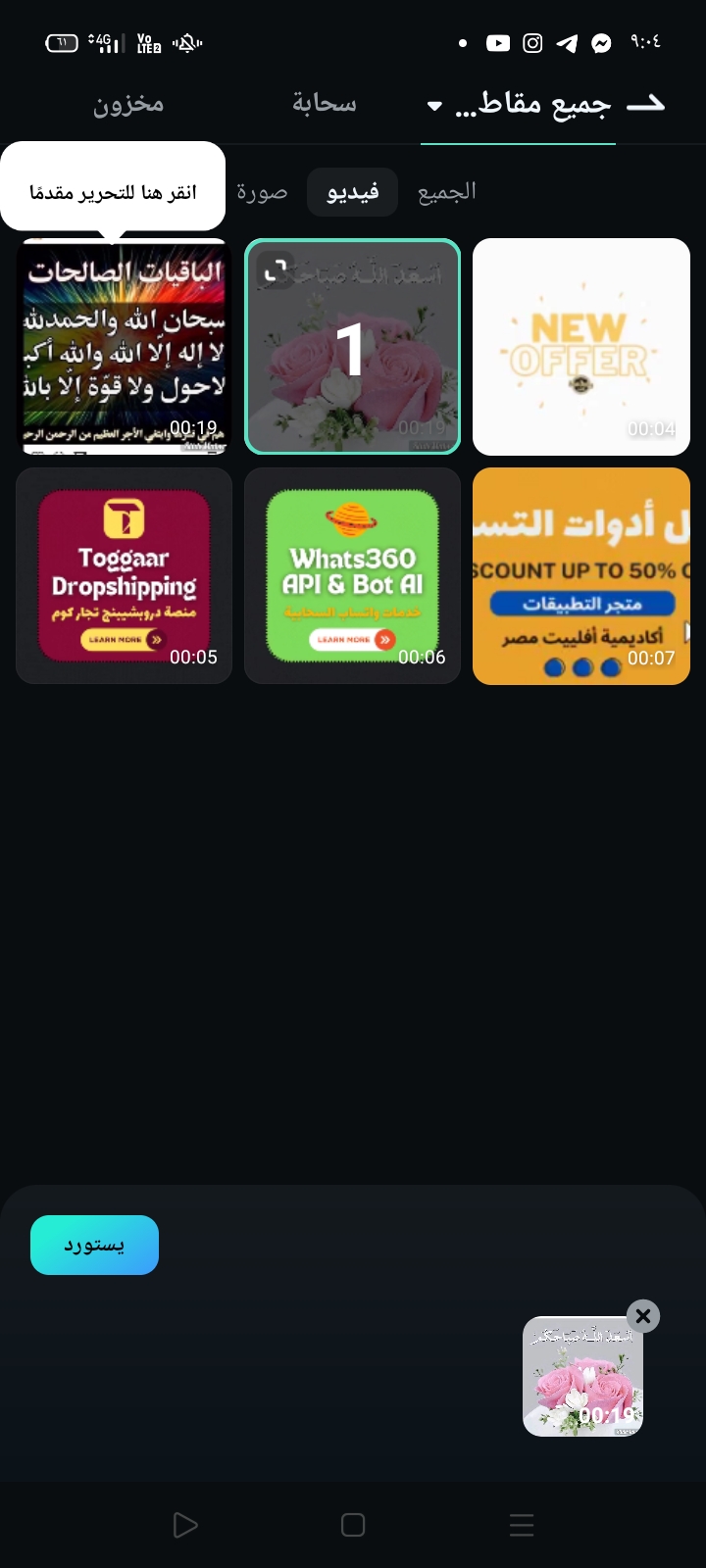Select the صورة filter
The height and width of the screenshot is (1568, 706).
point(262,192)
